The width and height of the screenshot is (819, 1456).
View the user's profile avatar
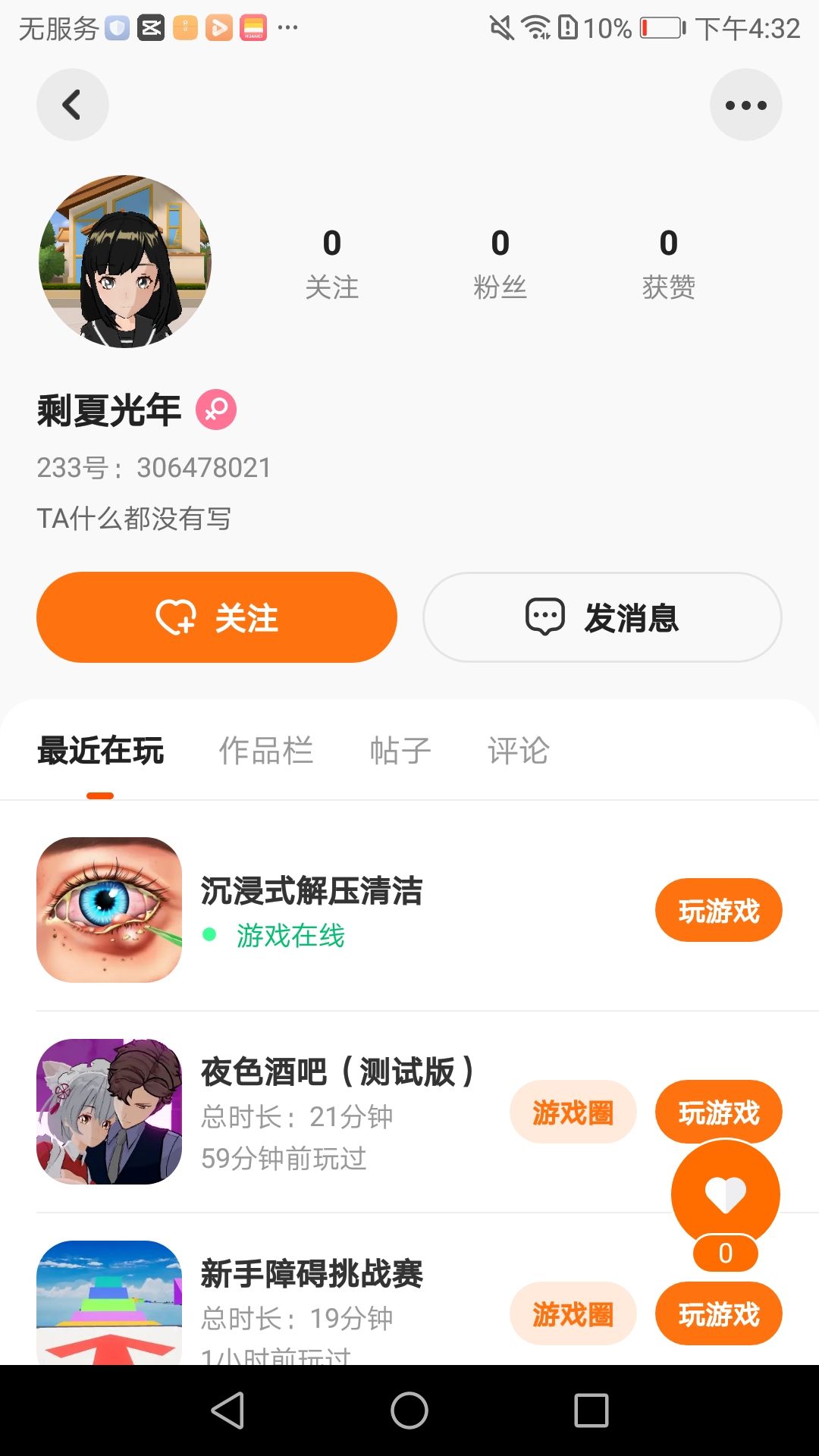(x=125, y=262)
